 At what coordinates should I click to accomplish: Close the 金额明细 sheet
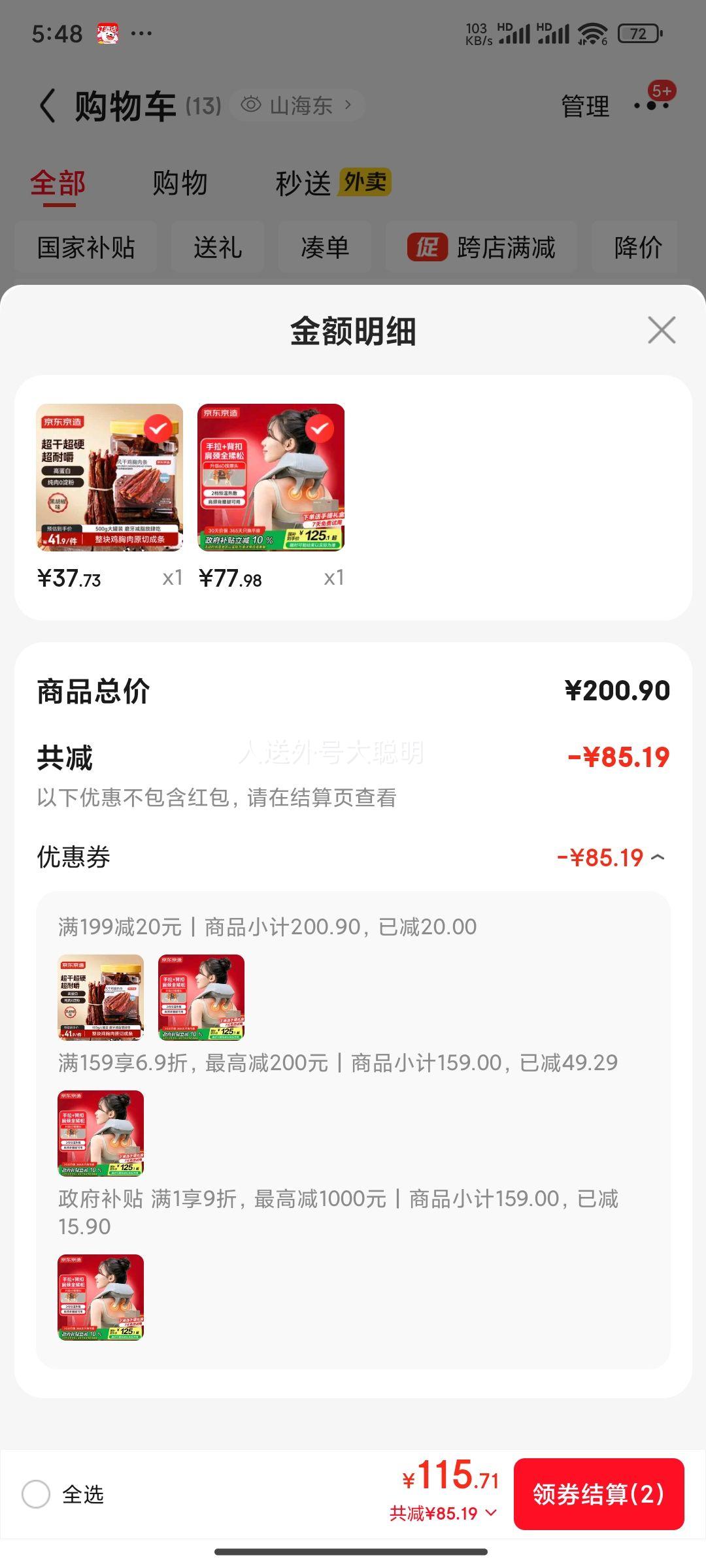tap(662, 330)
